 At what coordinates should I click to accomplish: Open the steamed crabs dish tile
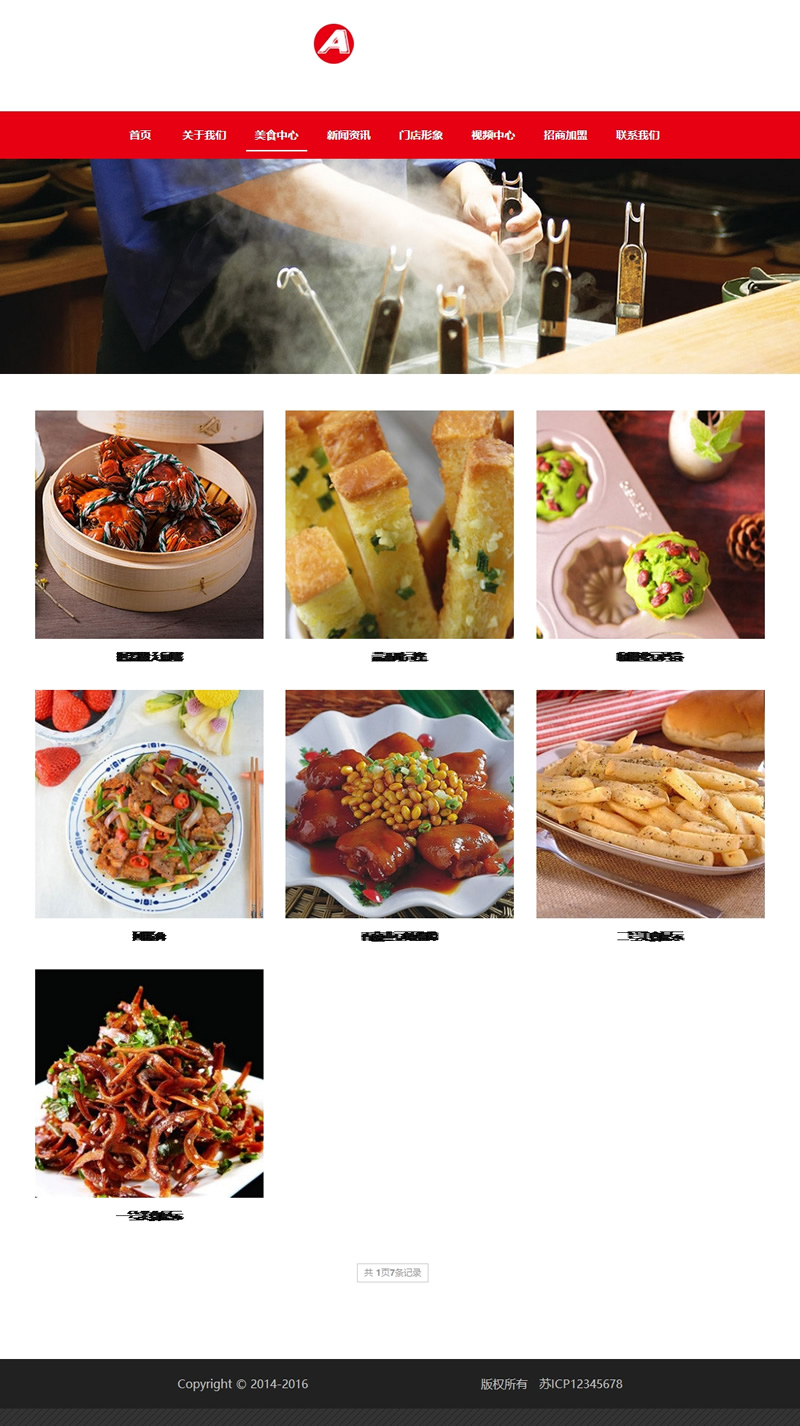149,524
